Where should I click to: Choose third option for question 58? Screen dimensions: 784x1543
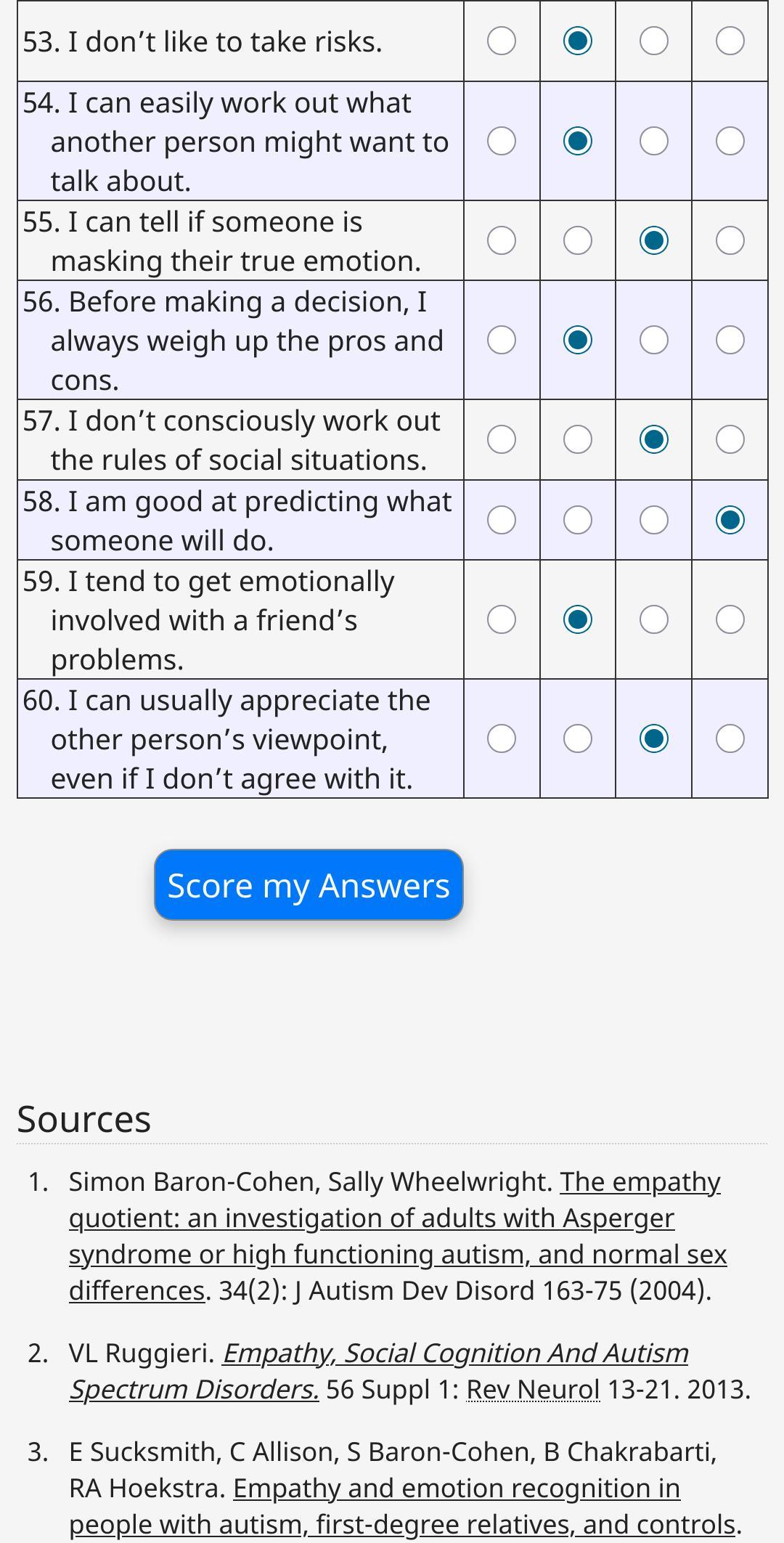pos(654,520)
